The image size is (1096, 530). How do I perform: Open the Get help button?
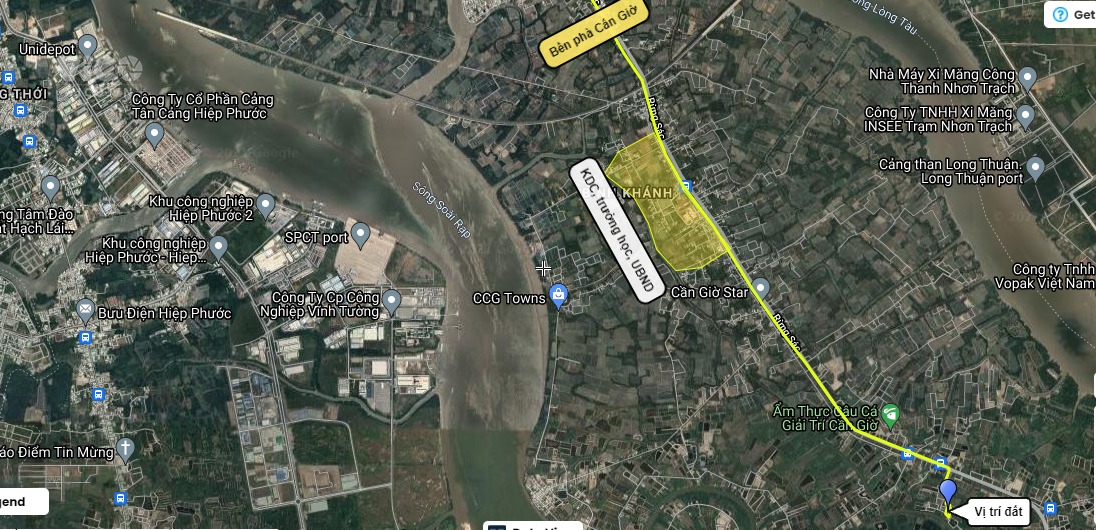click(x=1072, y=14)
